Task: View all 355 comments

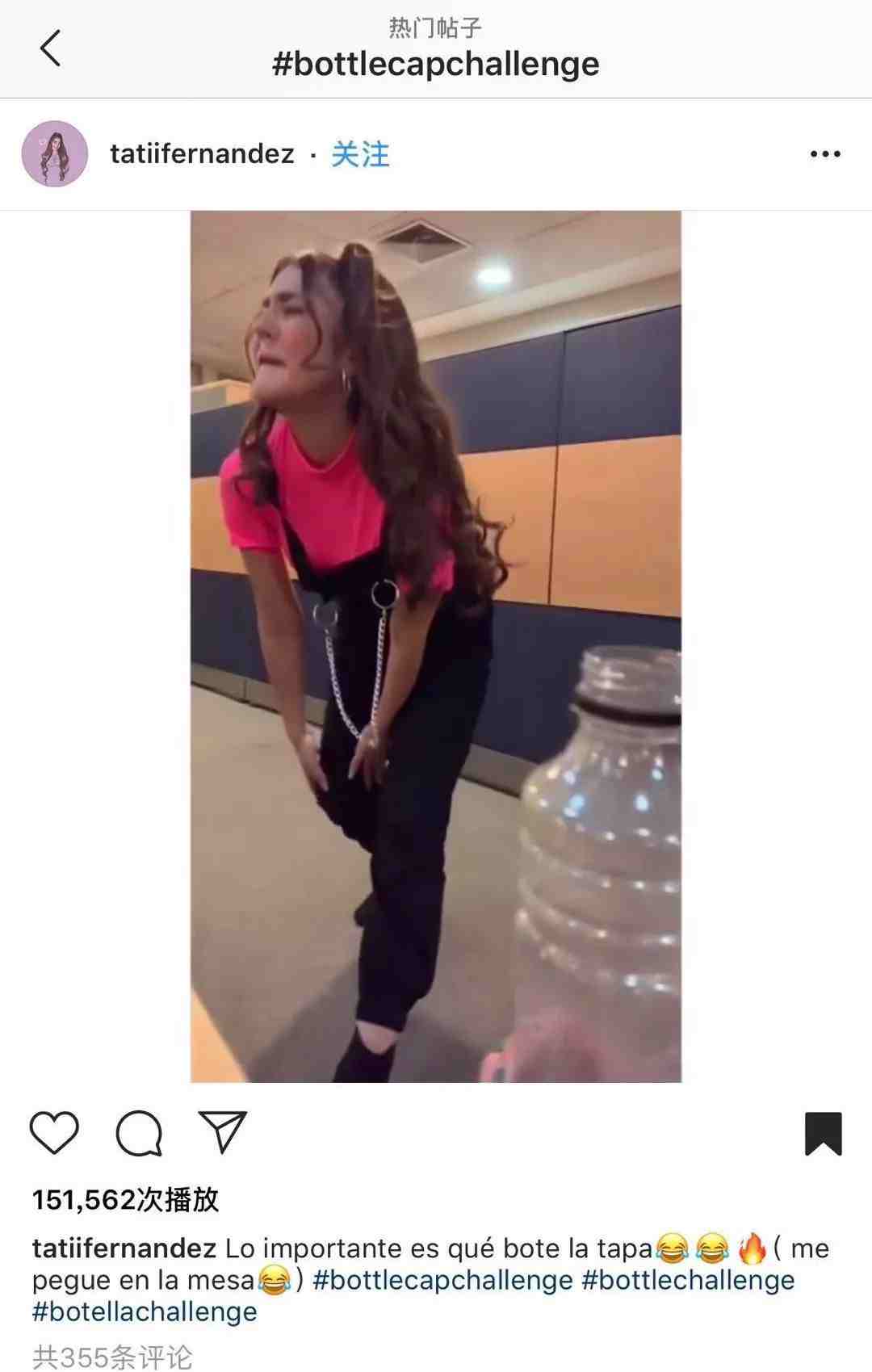Action: pyautogui.click(x=113, y=1356)
